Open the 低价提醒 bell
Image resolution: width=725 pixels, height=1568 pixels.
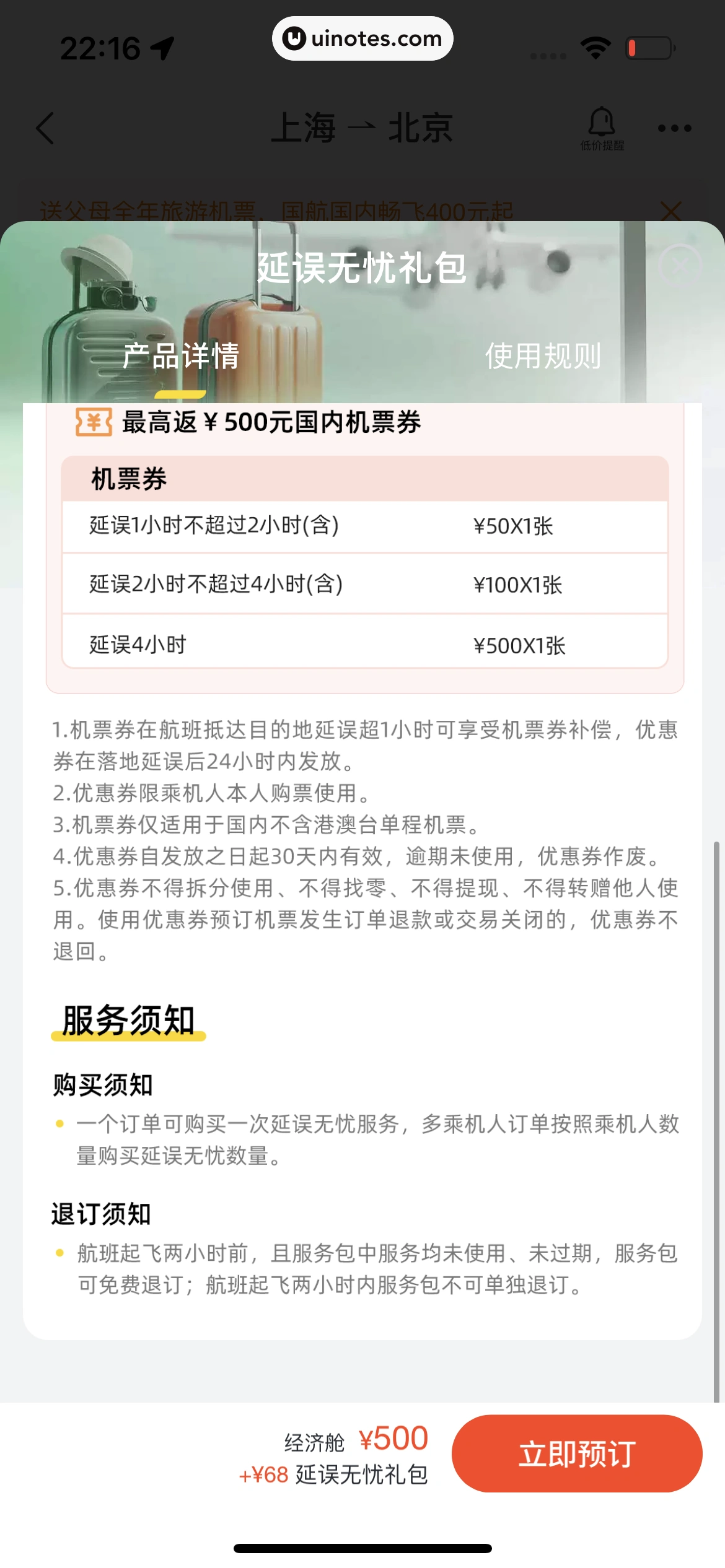(x=601, y=128)
